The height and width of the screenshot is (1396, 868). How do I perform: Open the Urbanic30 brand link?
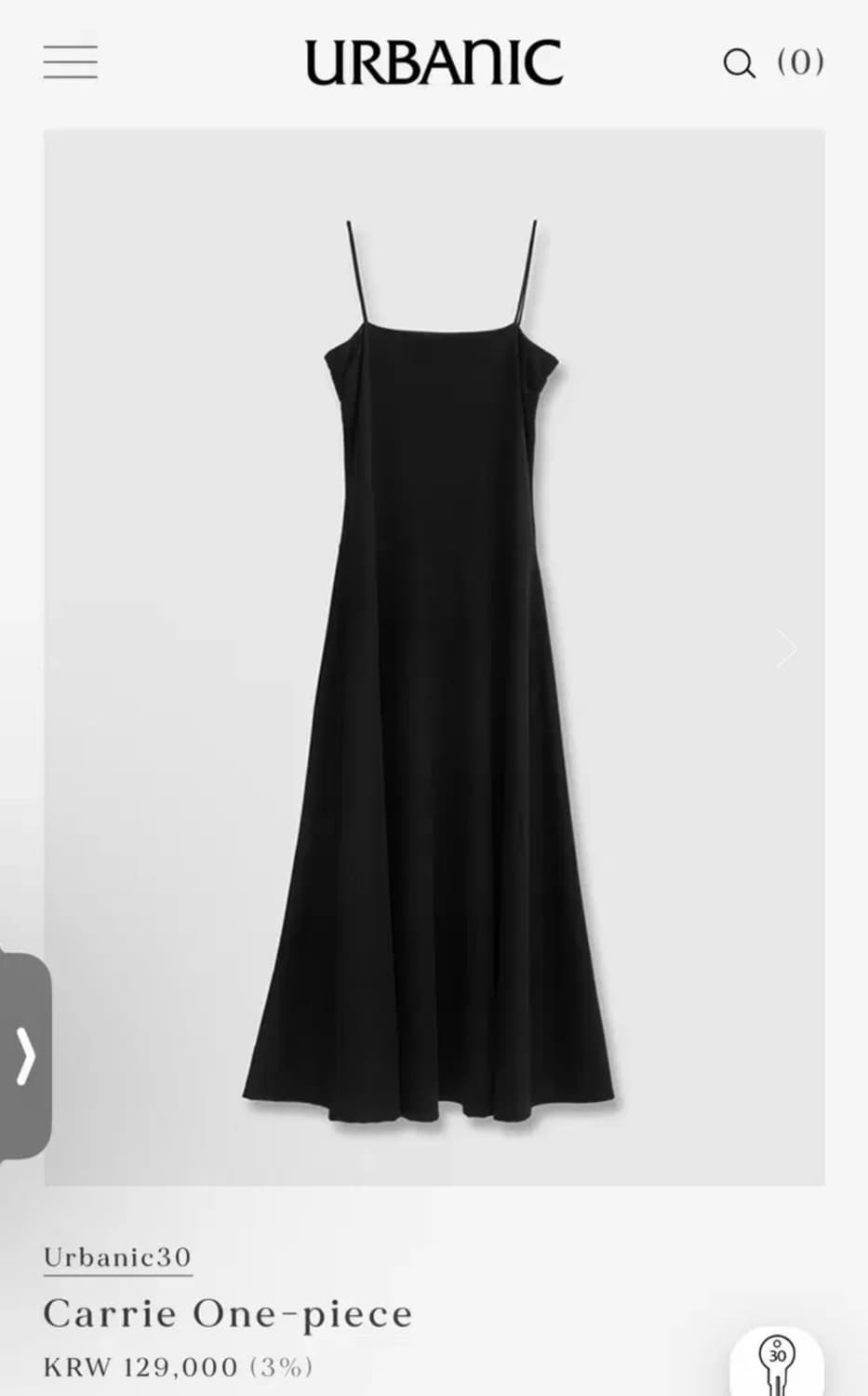(x=117, y=1257)
